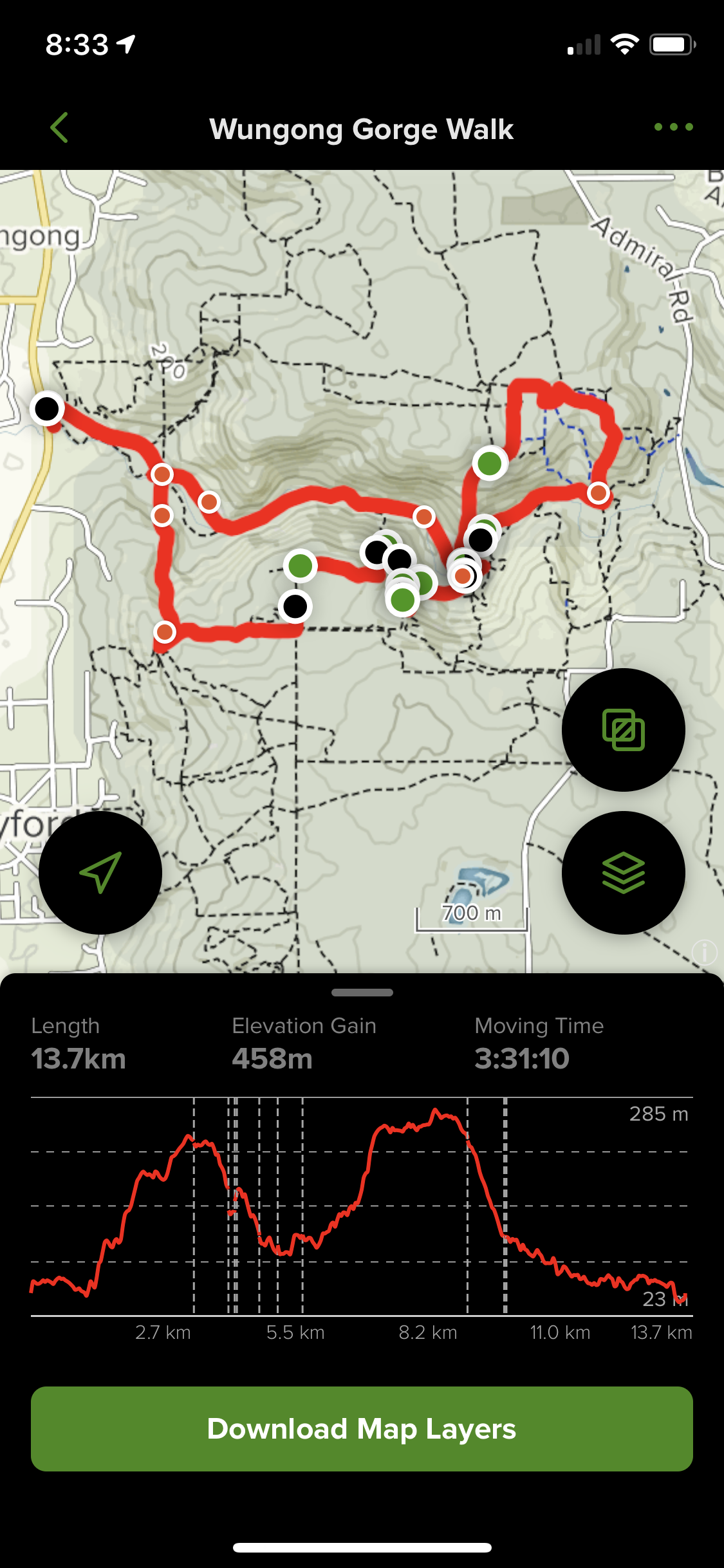The height and width of the screenshot is (1568, 724).
Task: Tap the overlapping squares map button
Action: (623, 730)
